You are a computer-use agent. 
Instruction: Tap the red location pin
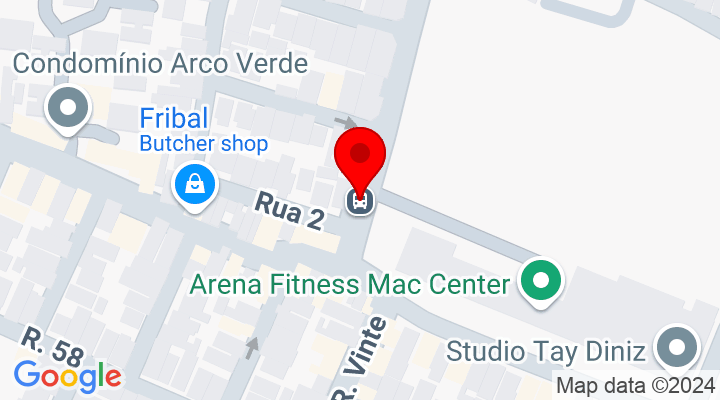coord(360,157)
